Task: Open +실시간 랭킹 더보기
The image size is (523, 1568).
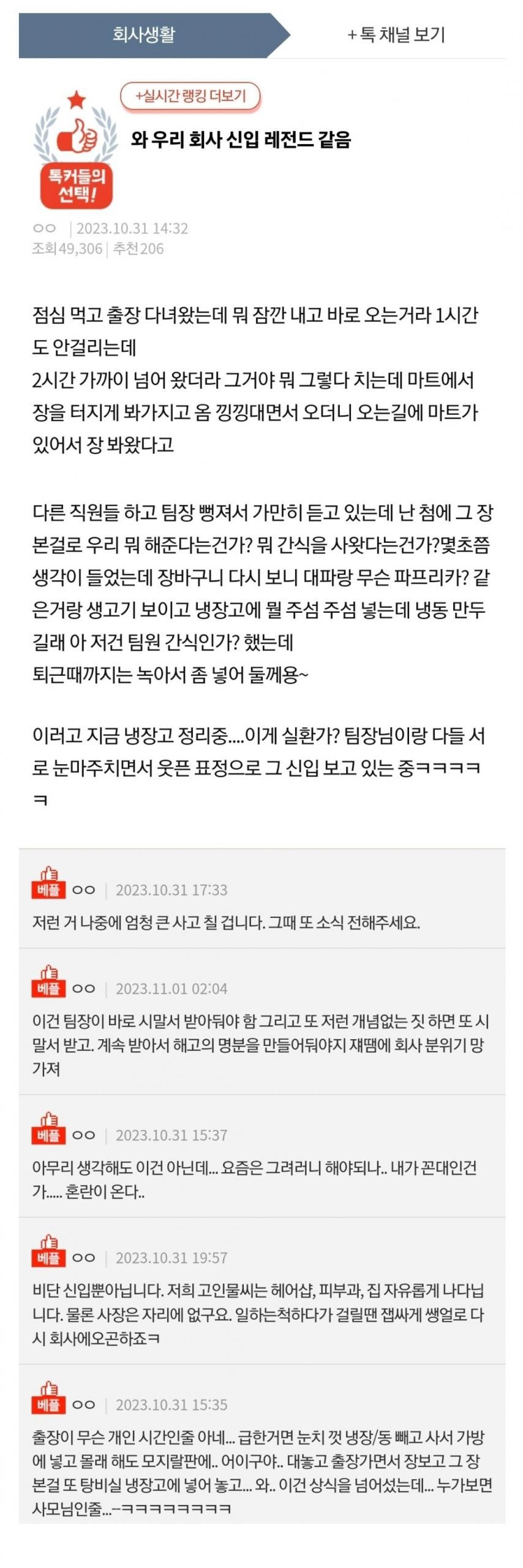Action: [190, 96]
